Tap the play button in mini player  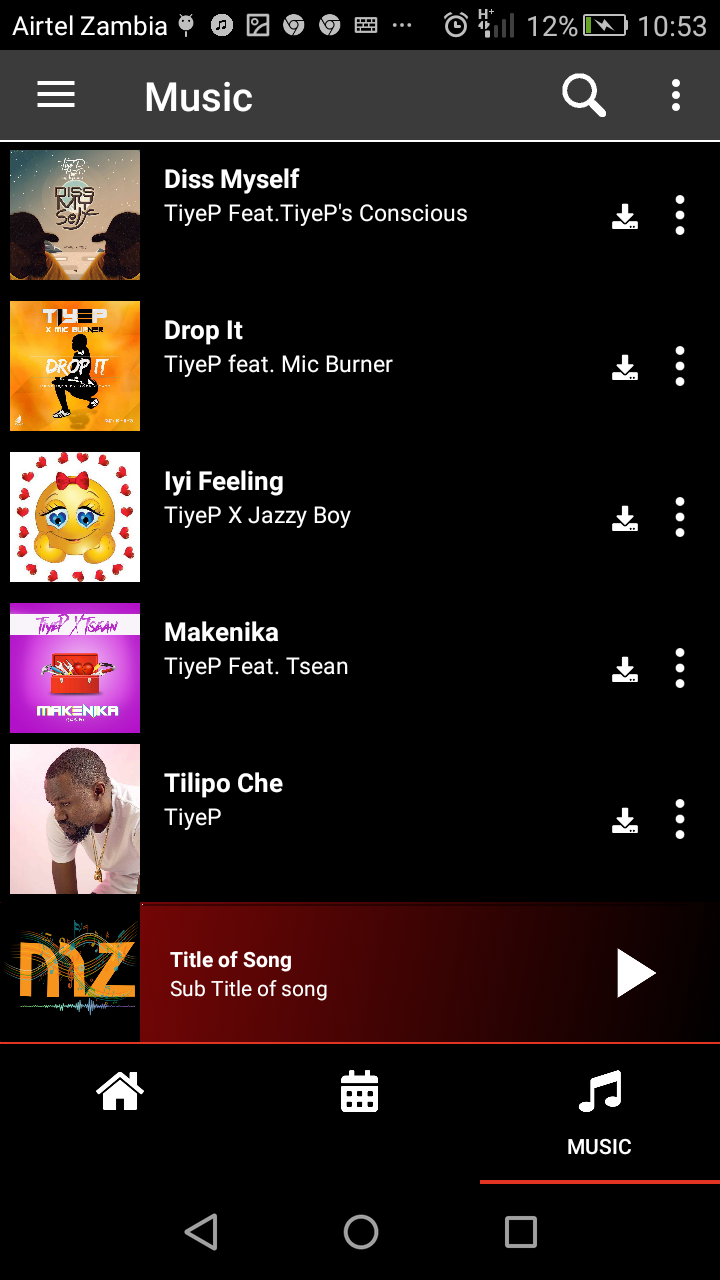(x=635, y=973)
